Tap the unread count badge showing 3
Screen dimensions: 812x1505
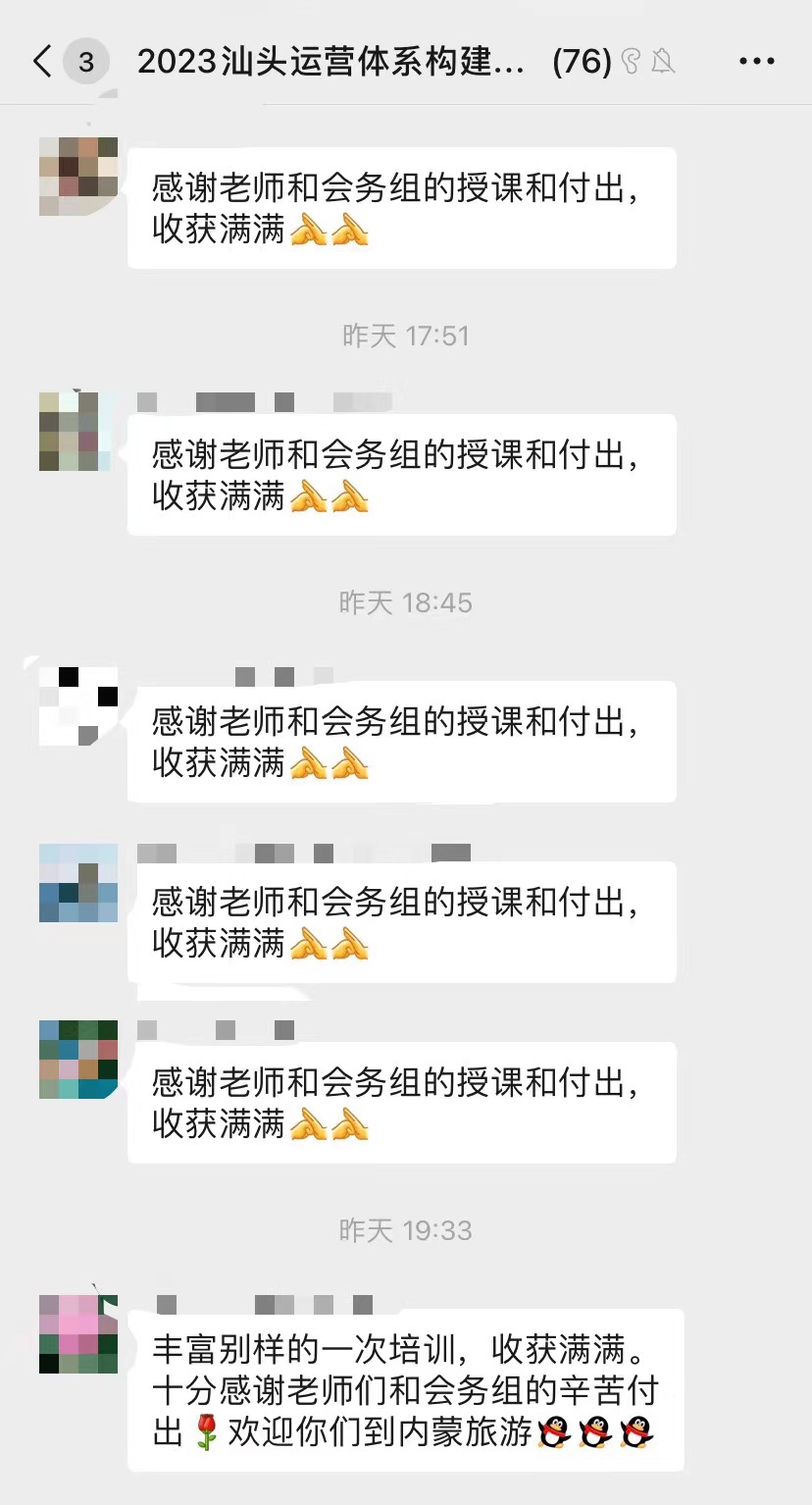(x=85, y=61)
